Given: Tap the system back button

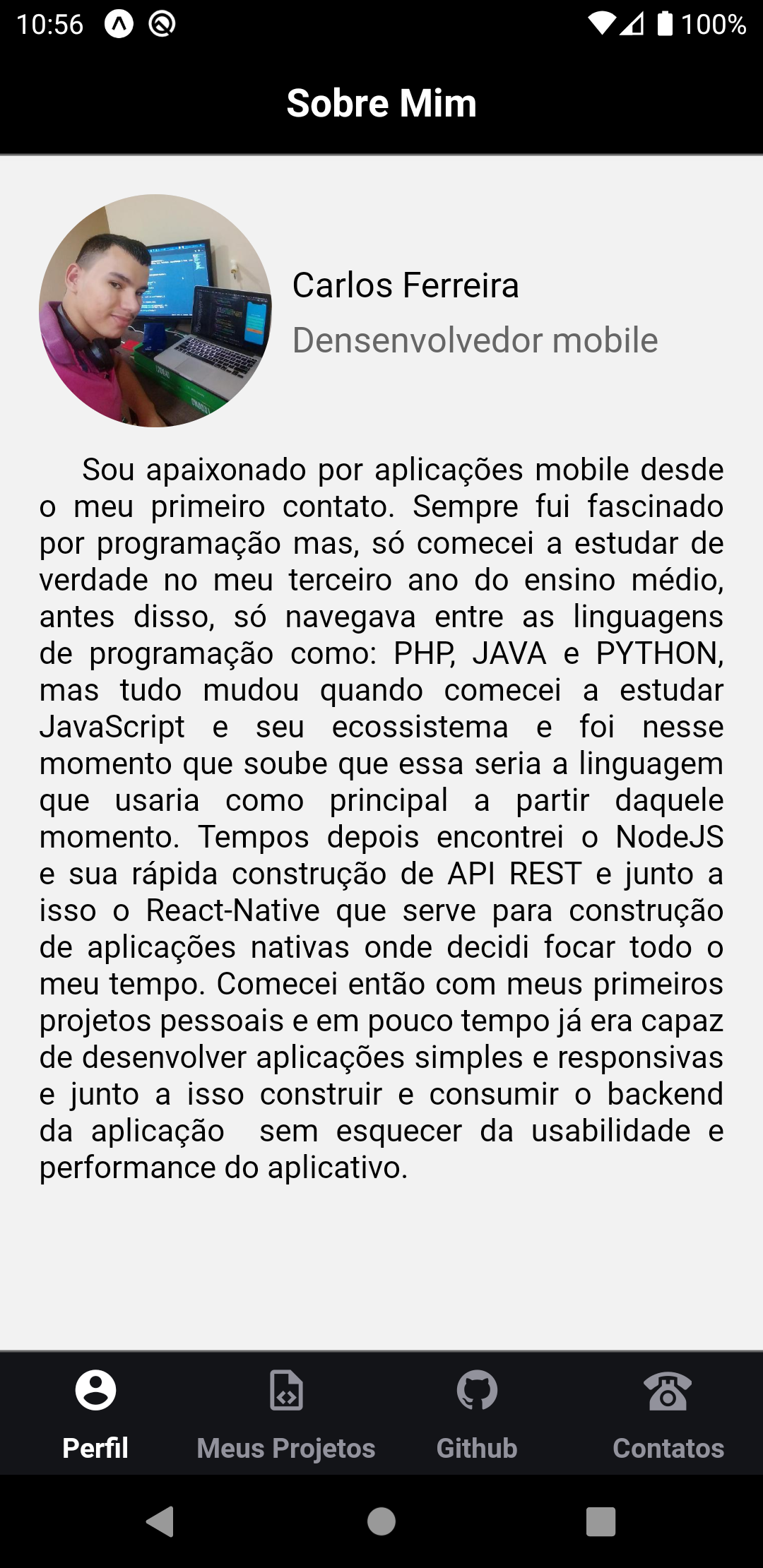Looking at the screenshot, I should coord(160,1521).
